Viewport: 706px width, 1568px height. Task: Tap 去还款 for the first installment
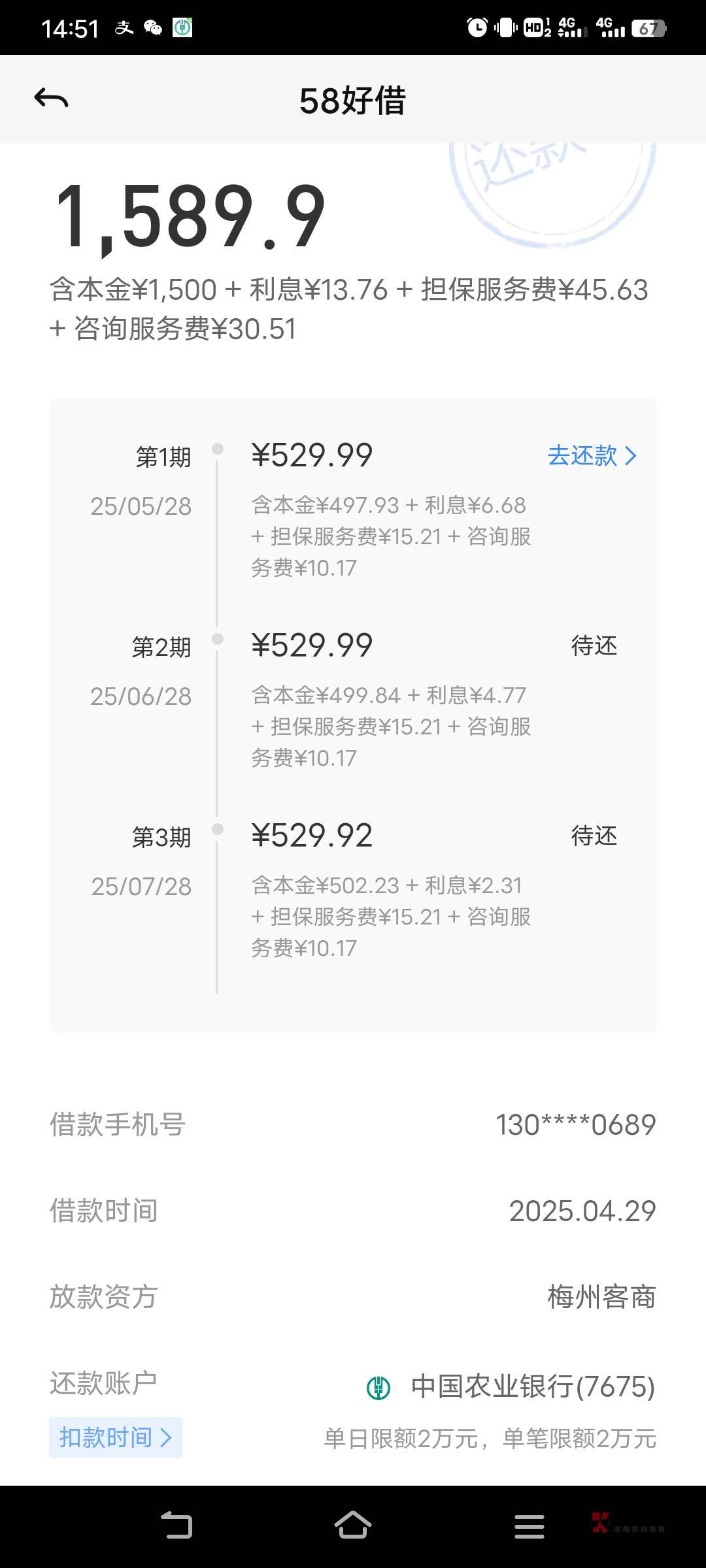(x=592, y=455)
